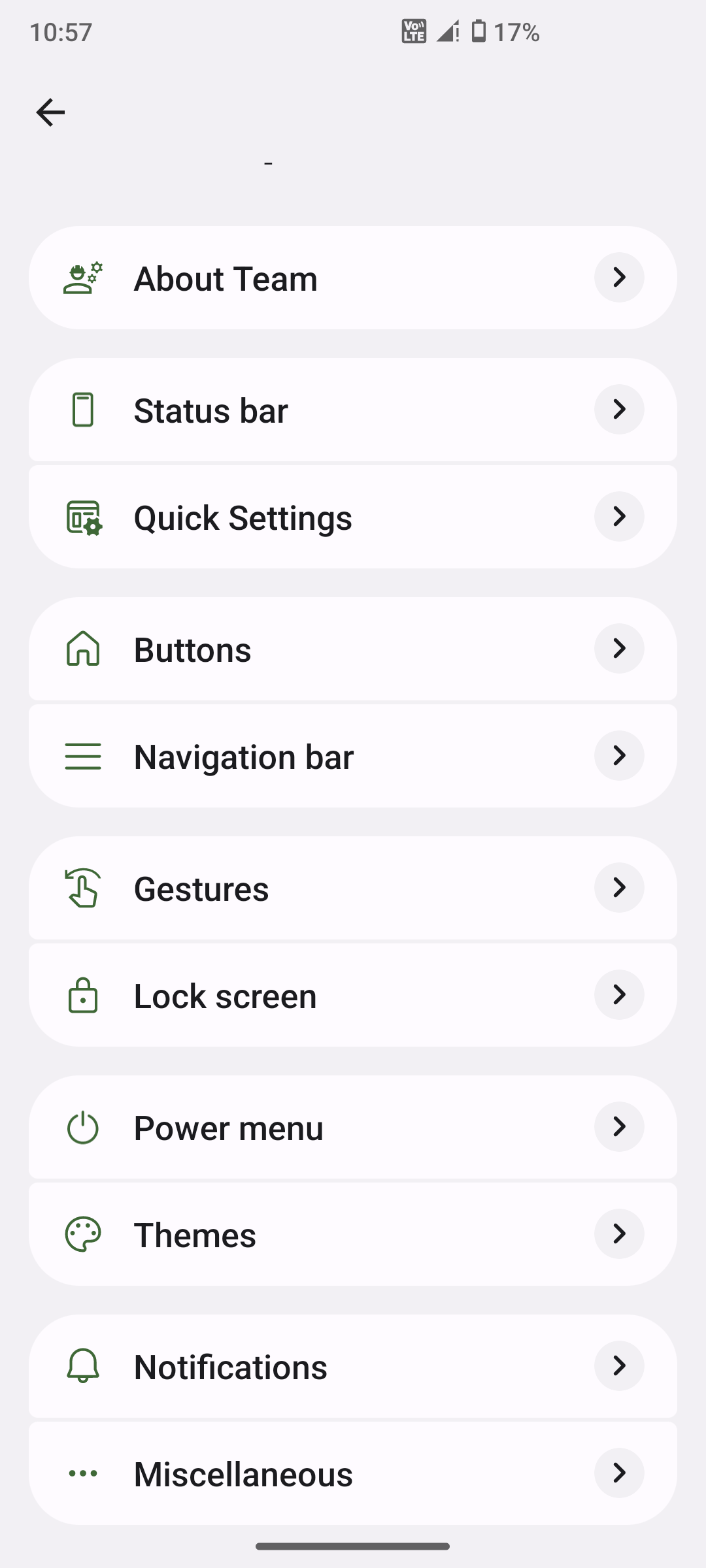
Task: Open the Themes section
Action: pos(353,1235)
